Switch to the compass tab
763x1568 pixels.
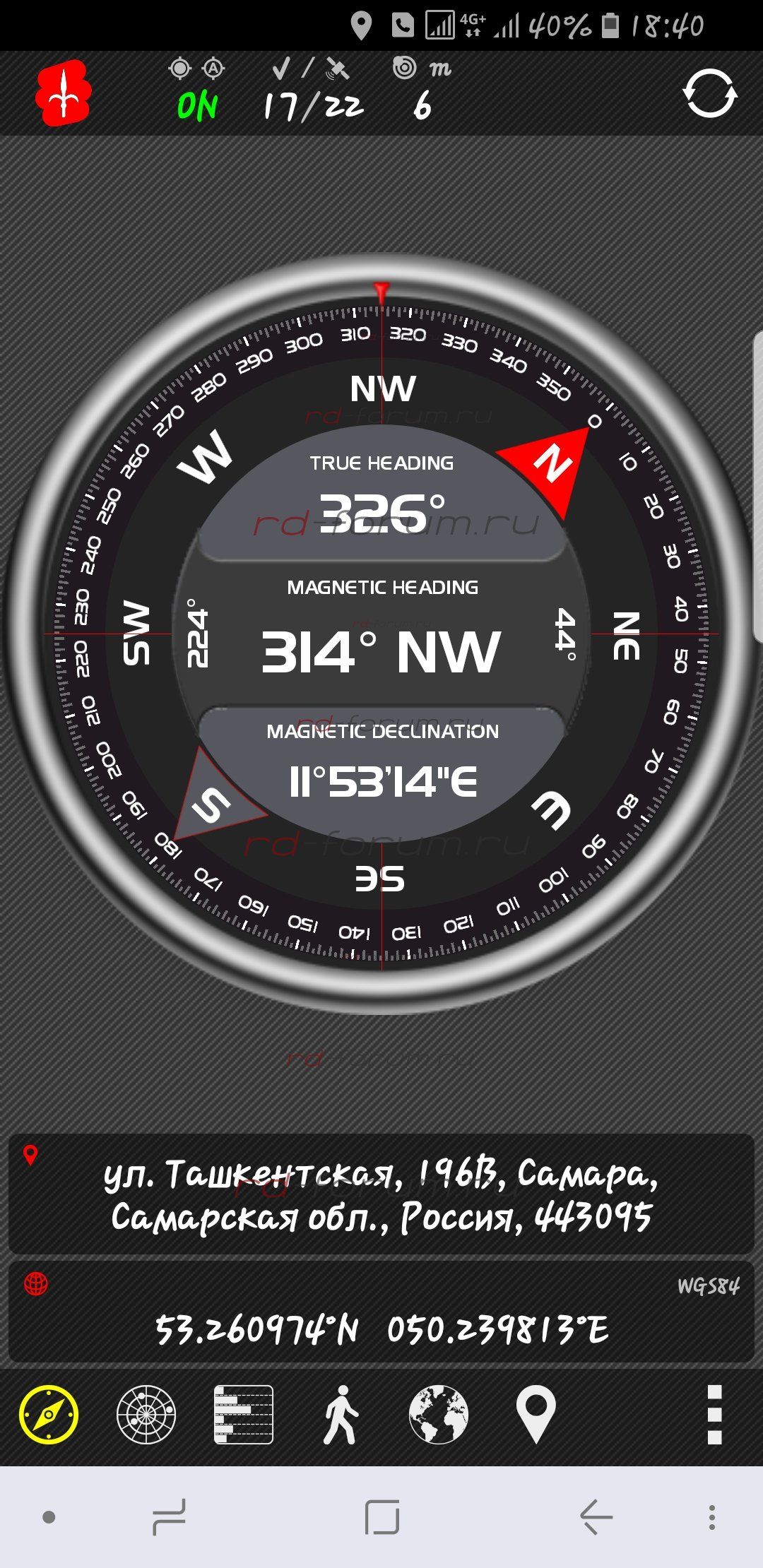(49, 1414)
